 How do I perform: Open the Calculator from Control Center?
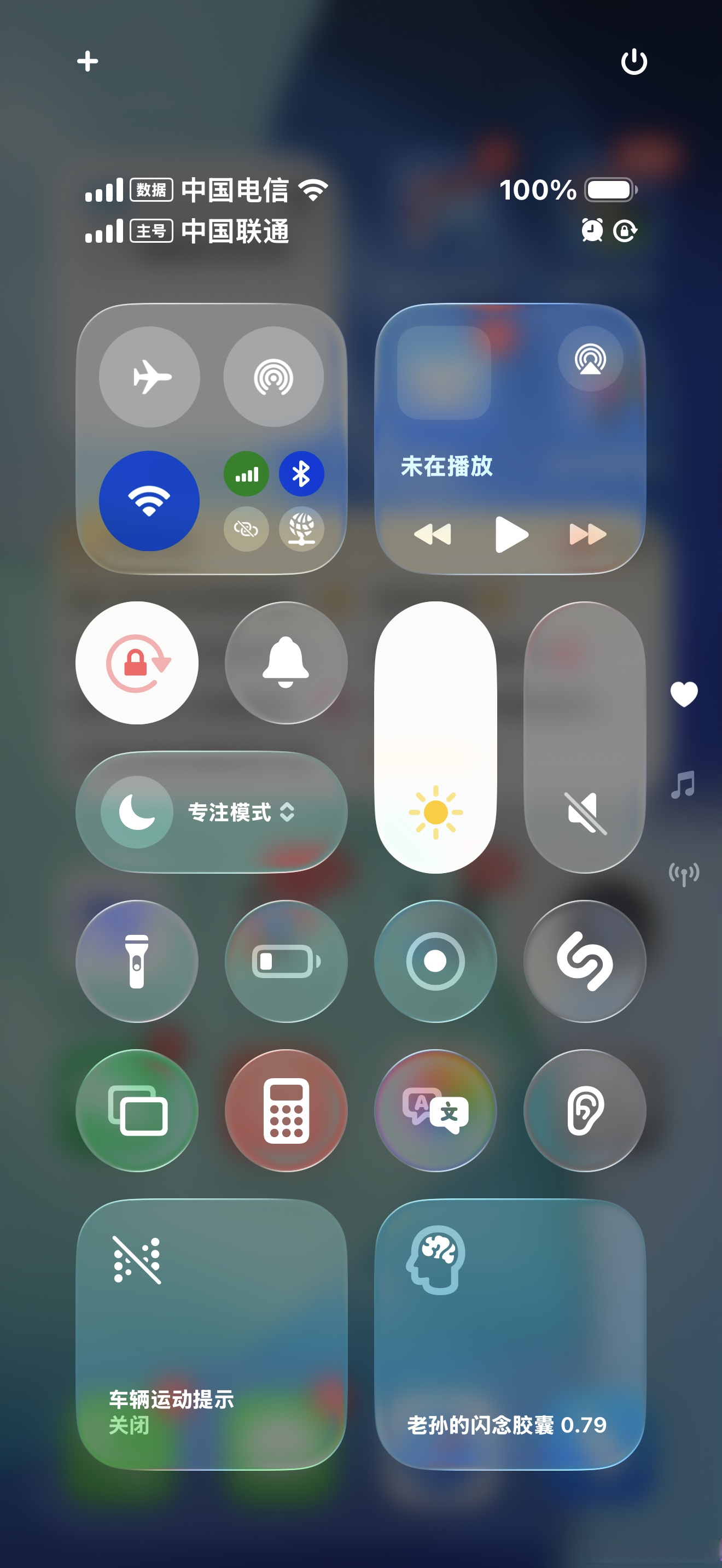(285, 1110)
